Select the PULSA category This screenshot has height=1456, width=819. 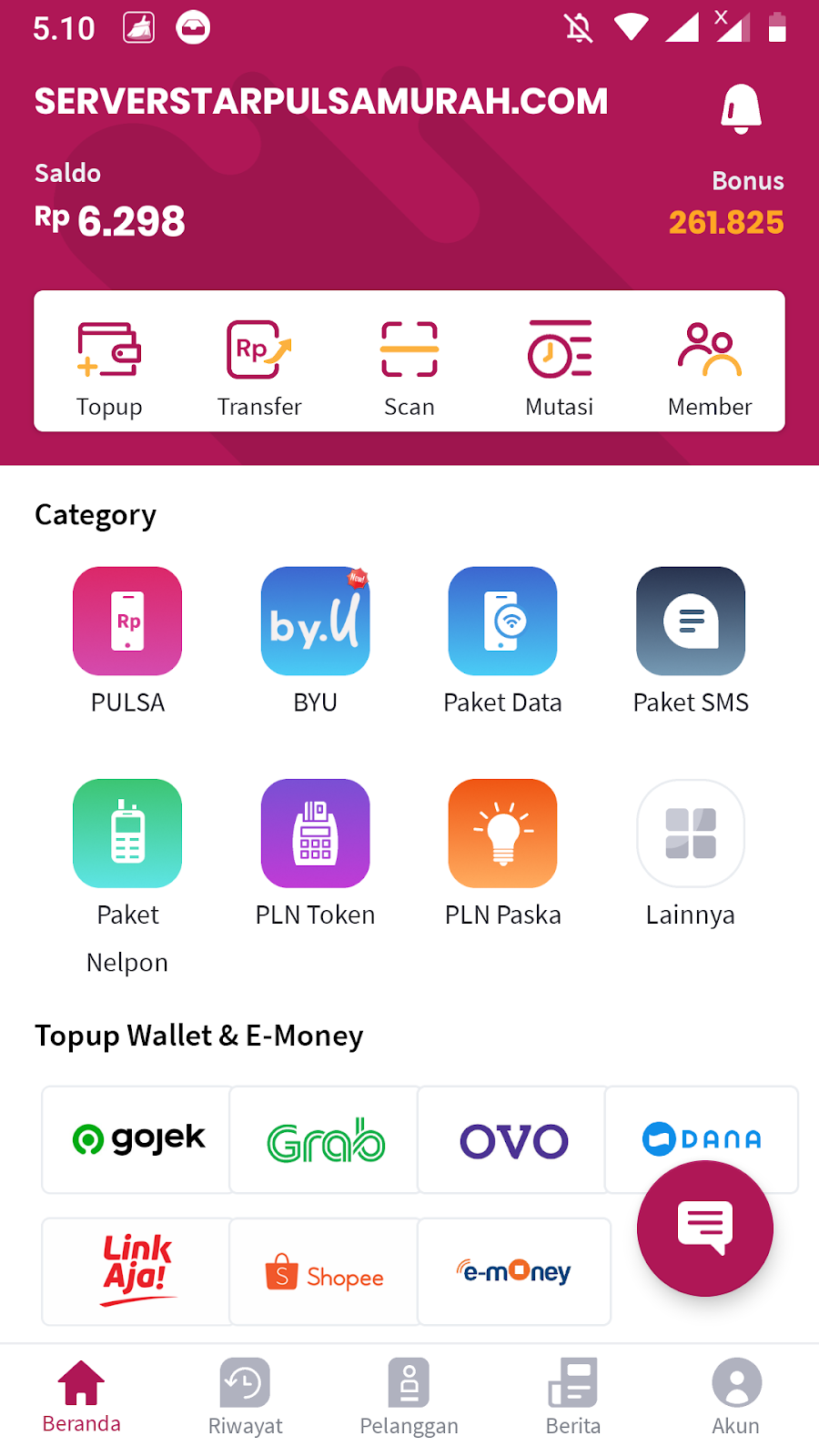[127, 642]
